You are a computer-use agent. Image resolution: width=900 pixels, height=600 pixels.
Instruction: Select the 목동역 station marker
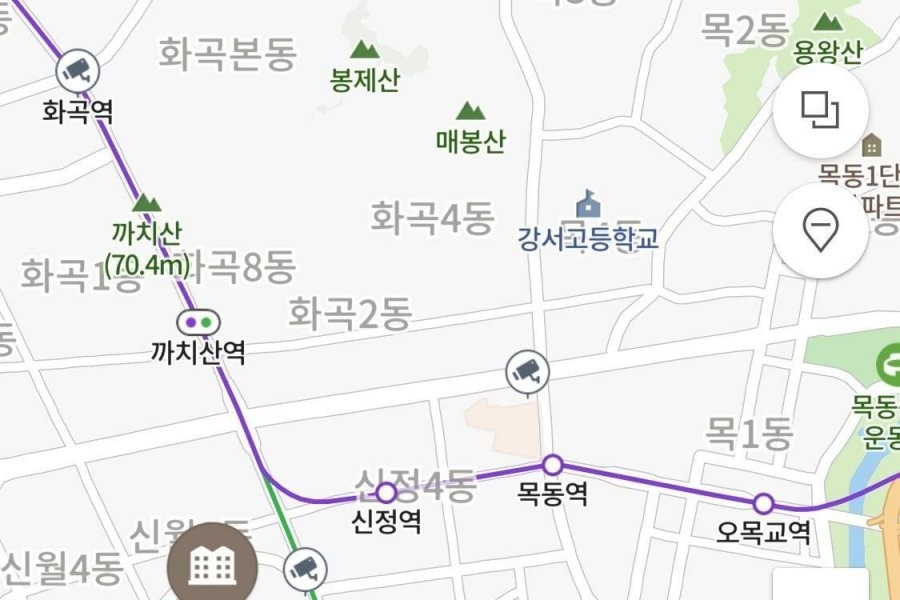(552, 465)
